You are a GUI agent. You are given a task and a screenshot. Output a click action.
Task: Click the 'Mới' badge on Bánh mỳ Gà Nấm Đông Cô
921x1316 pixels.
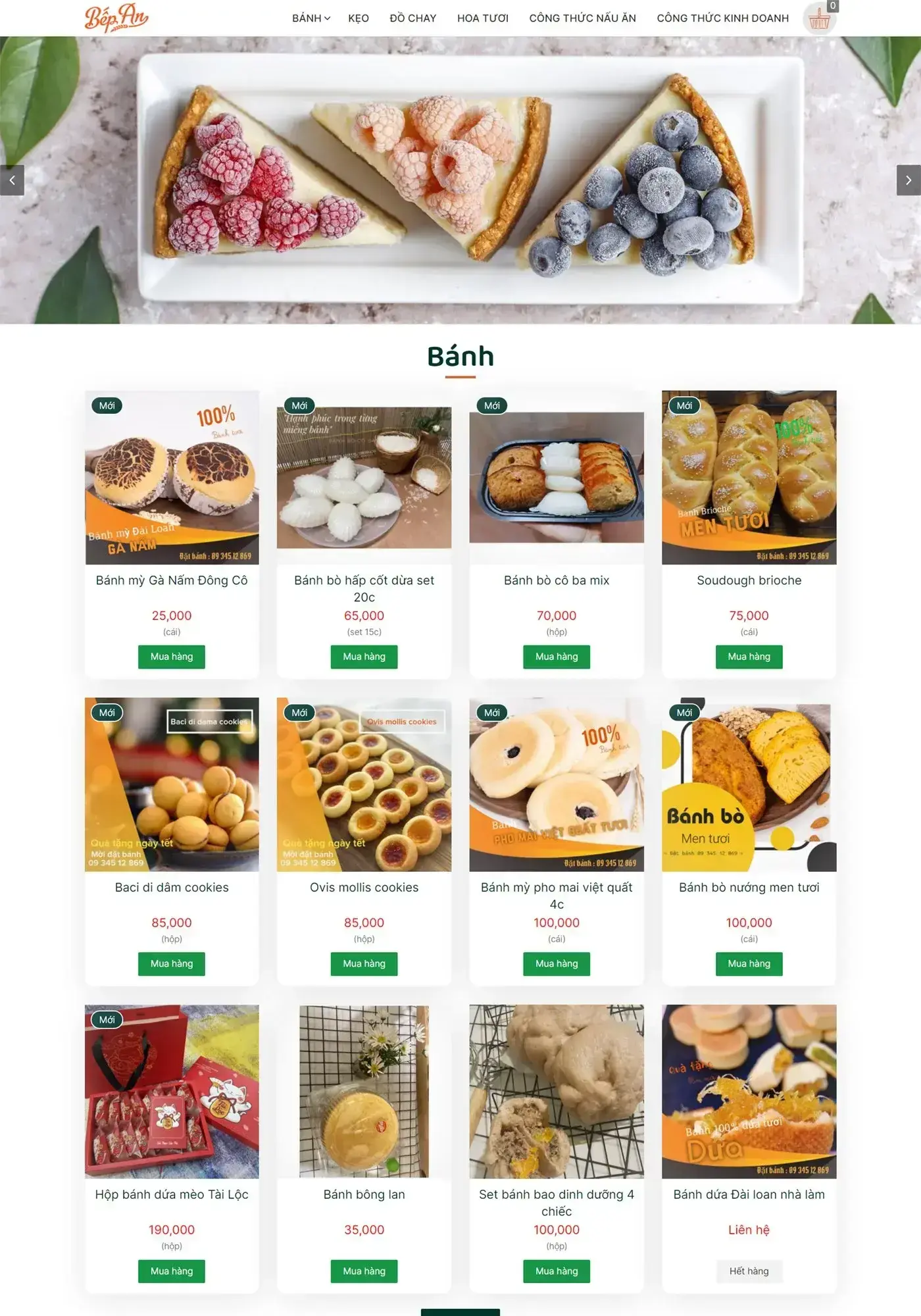(107, 406)
